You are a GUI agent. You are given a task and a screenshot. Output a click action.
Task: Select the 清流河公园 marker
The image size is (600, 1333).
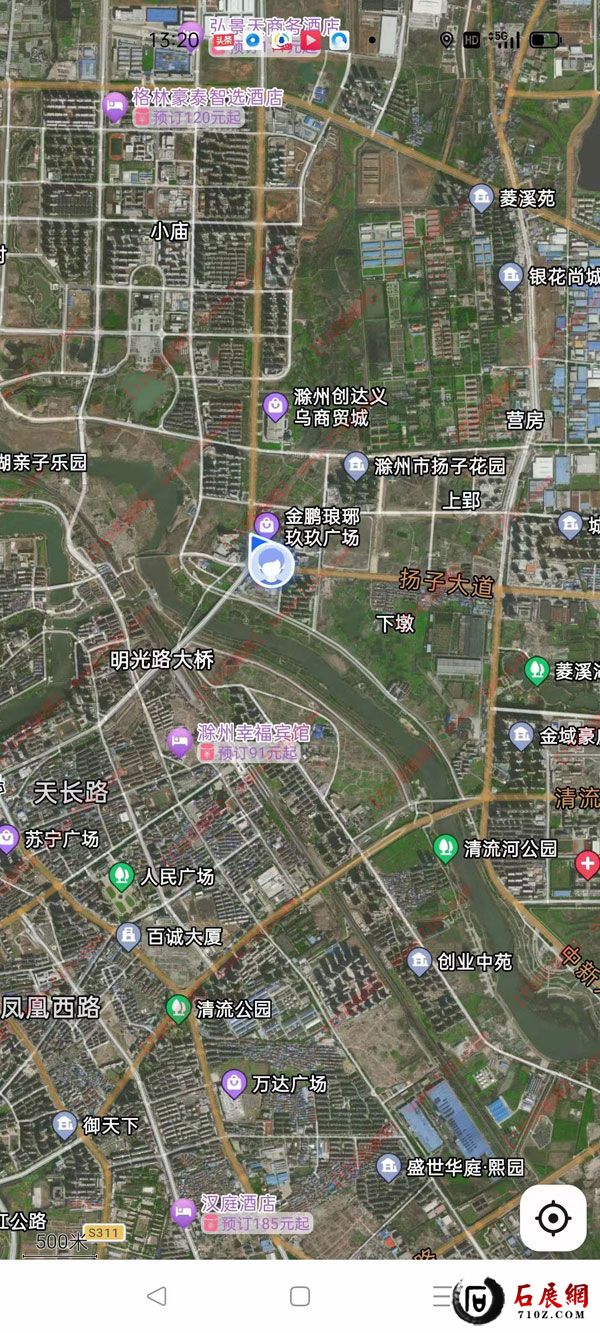[x=446, y=848]
